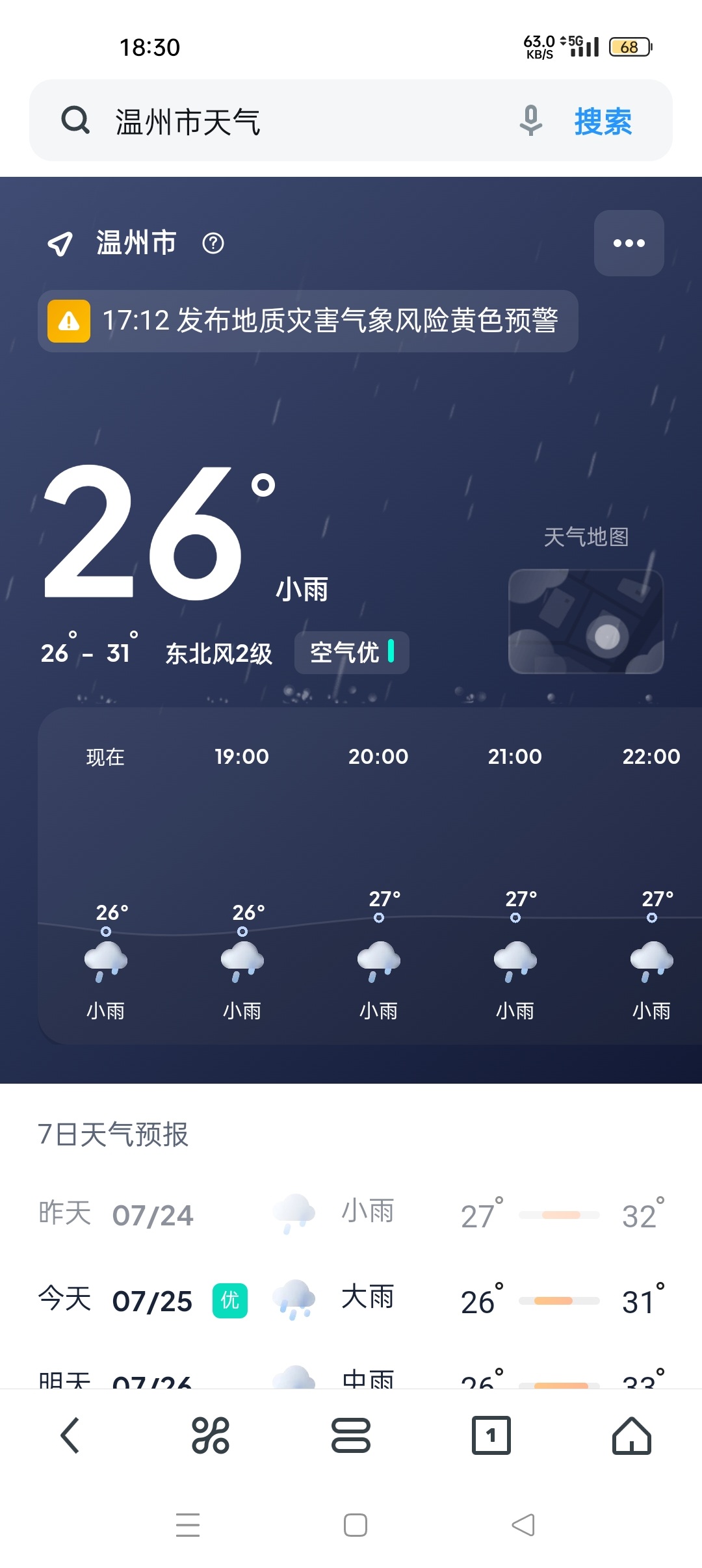Start voice search with the microphone icon

click(530, 121)
